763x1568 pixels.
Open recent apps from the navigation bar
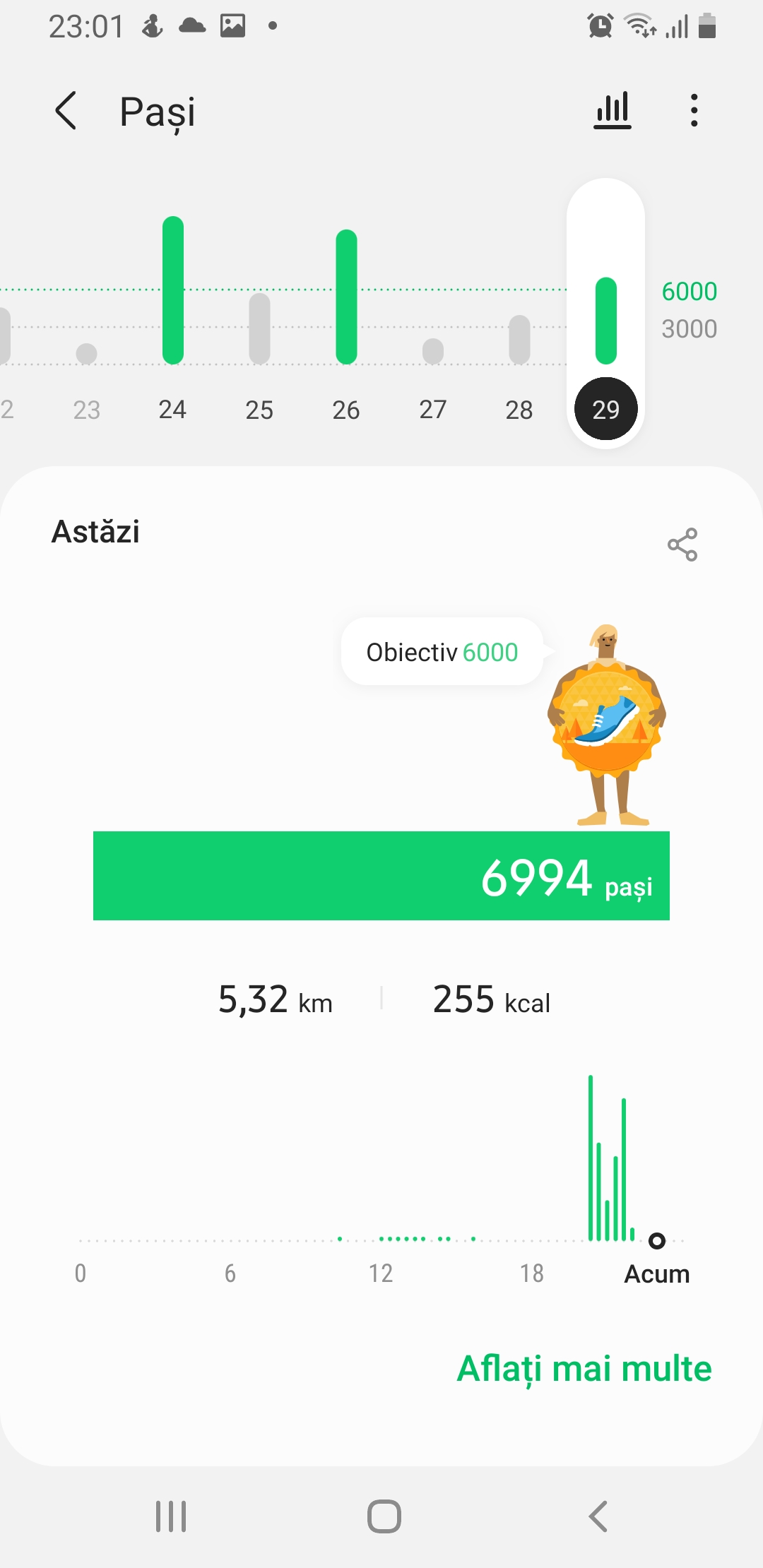pos(171,1516)
